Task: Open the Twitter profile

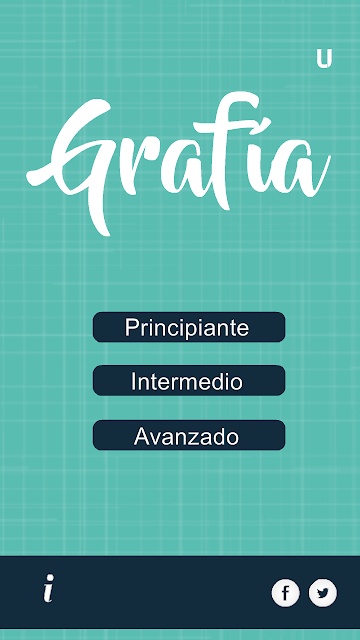Action: pyautogui.click(x=322, y=593)
